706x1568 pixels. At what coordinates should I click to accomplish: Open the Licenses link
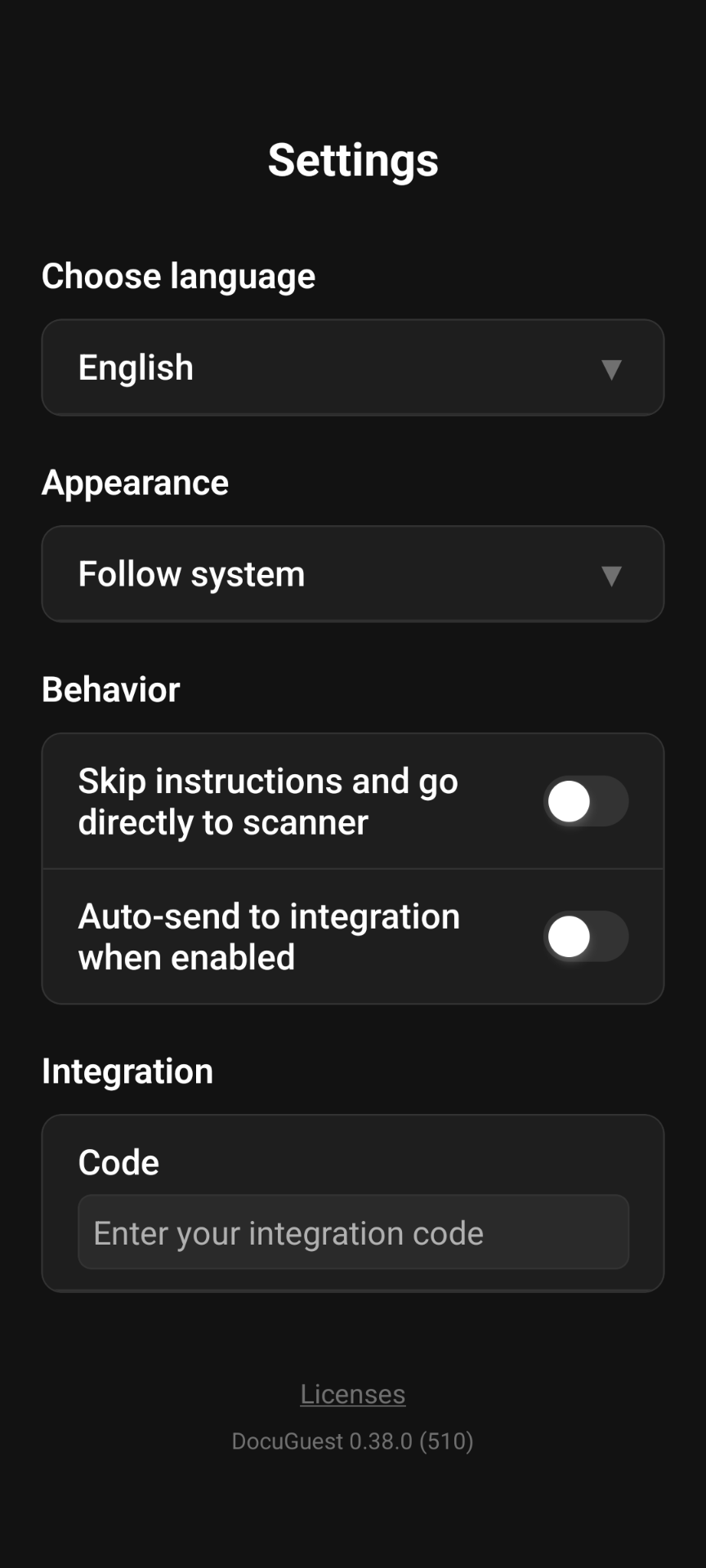pos(352,1394)
